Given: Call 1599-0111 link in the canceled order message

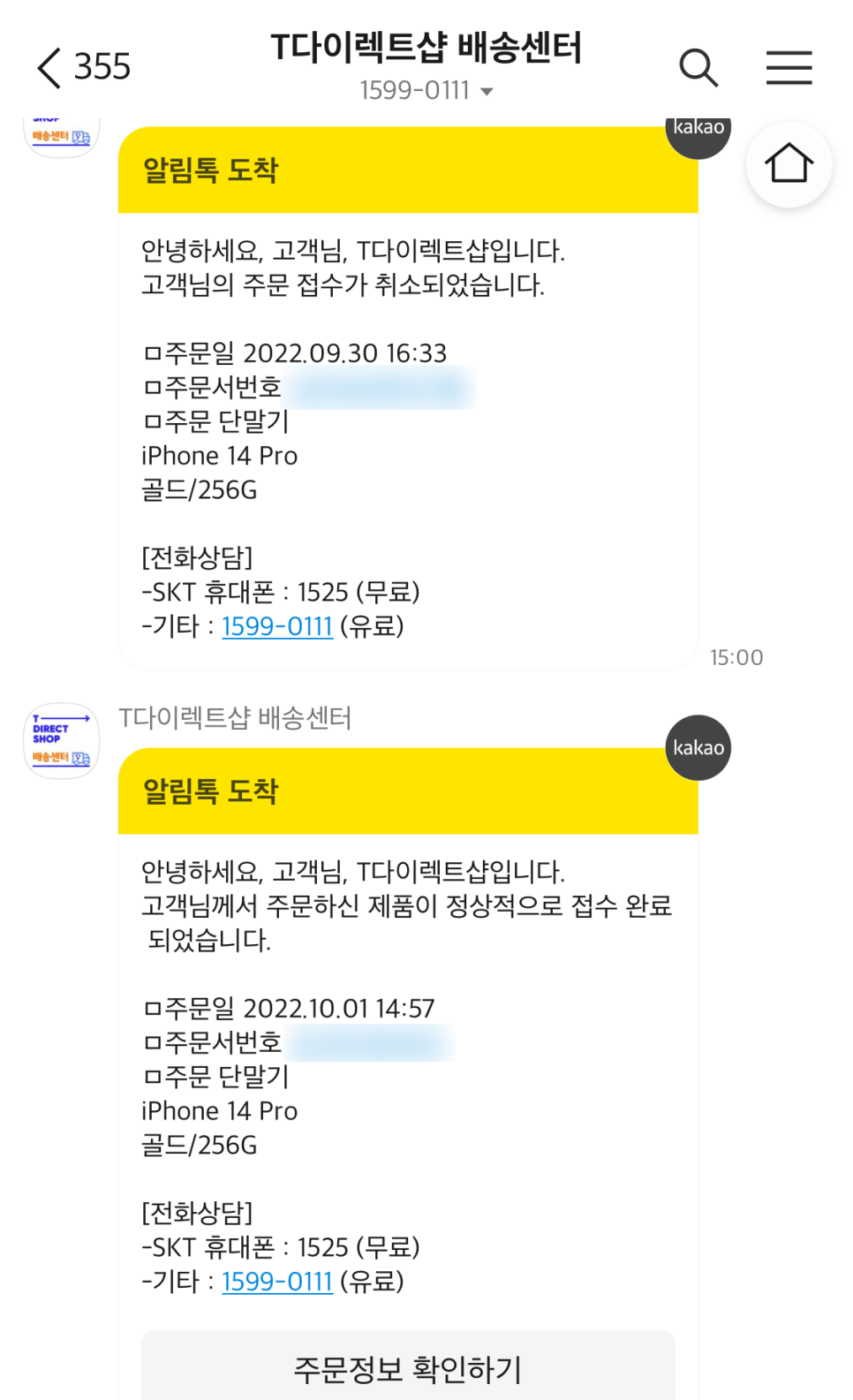Looking at the screenshot, I should (277, 626).
